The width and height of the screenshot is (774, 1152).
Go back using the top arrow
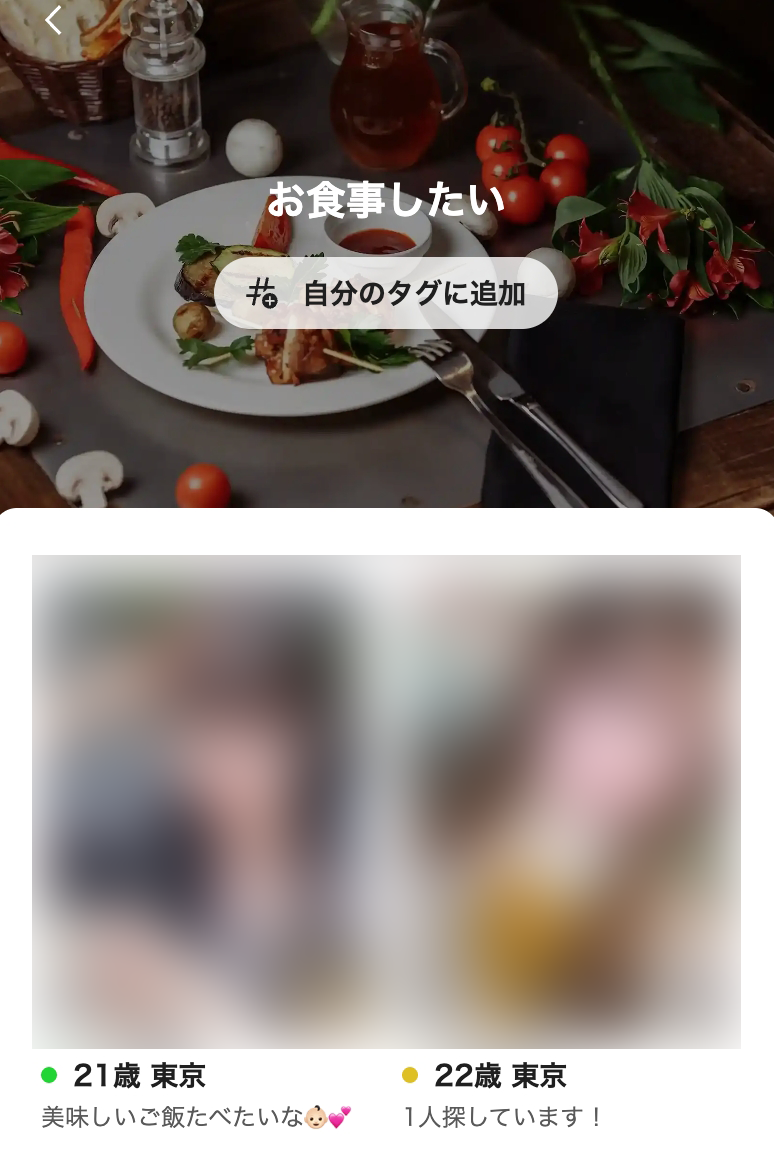coord(54,20)
